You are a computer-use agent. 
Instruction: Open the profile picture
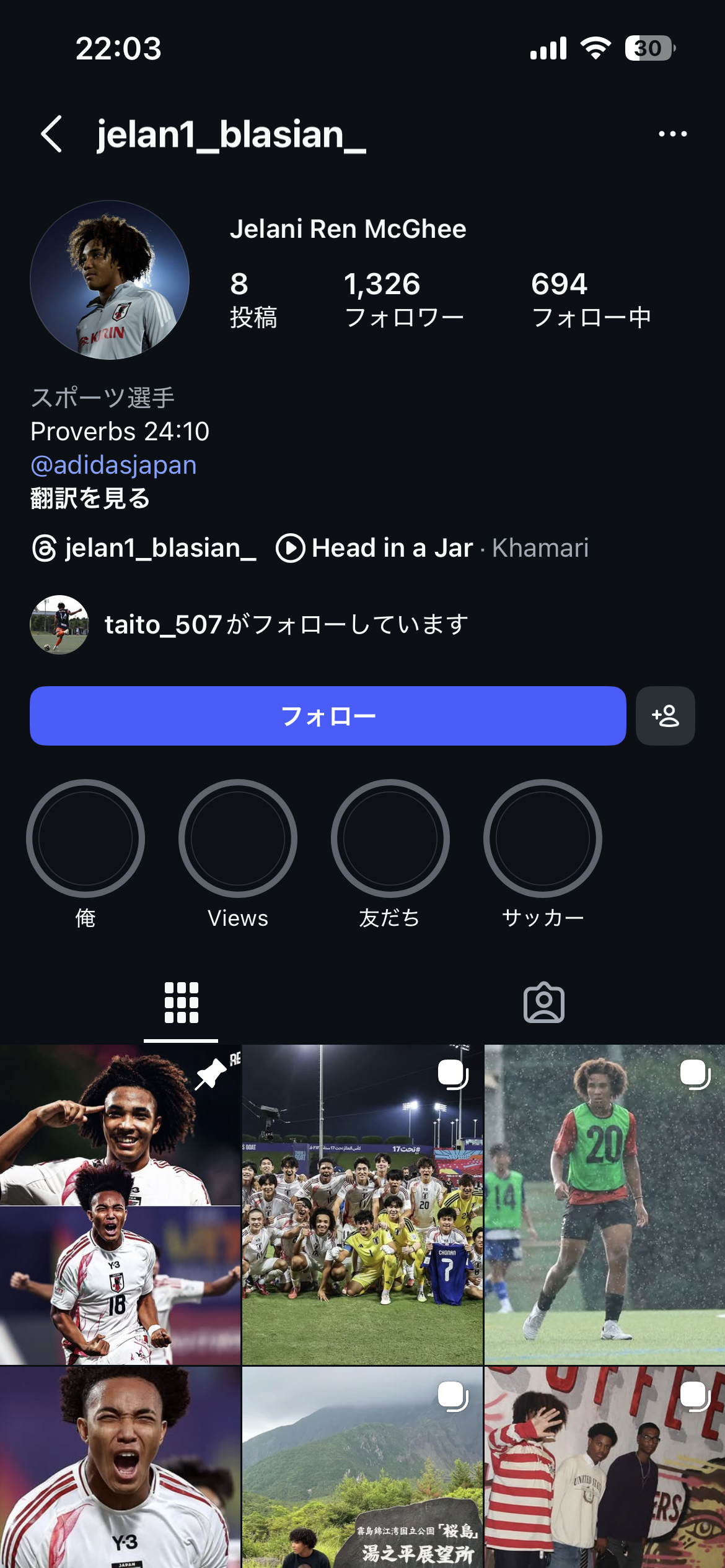110,280
